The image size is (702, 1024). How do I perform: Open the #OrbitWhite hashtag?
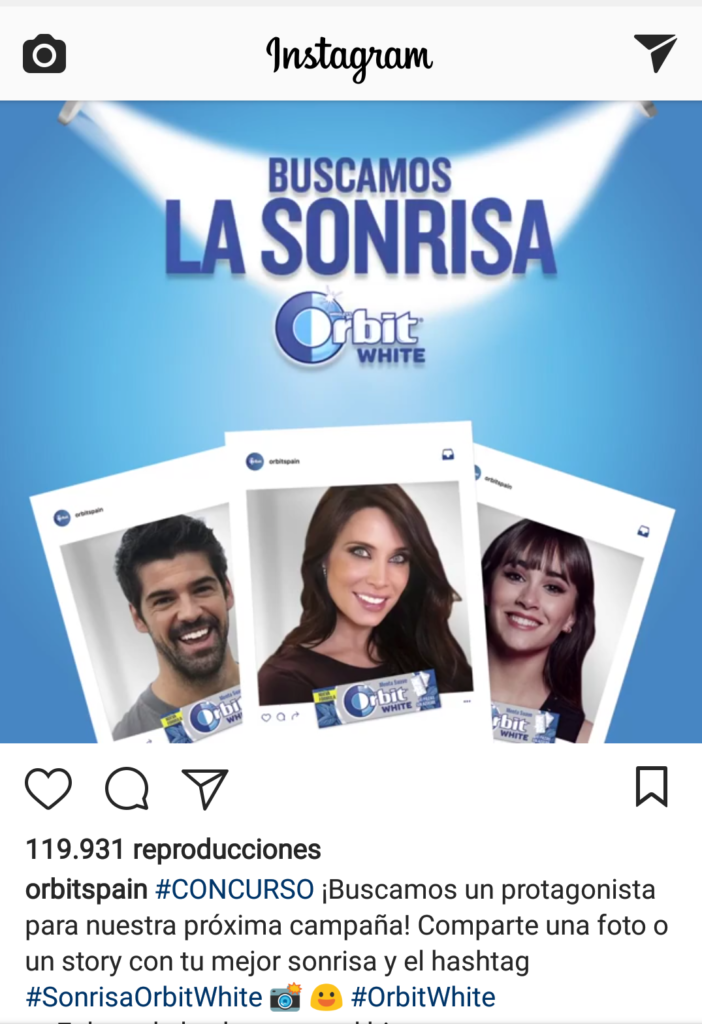423,997
